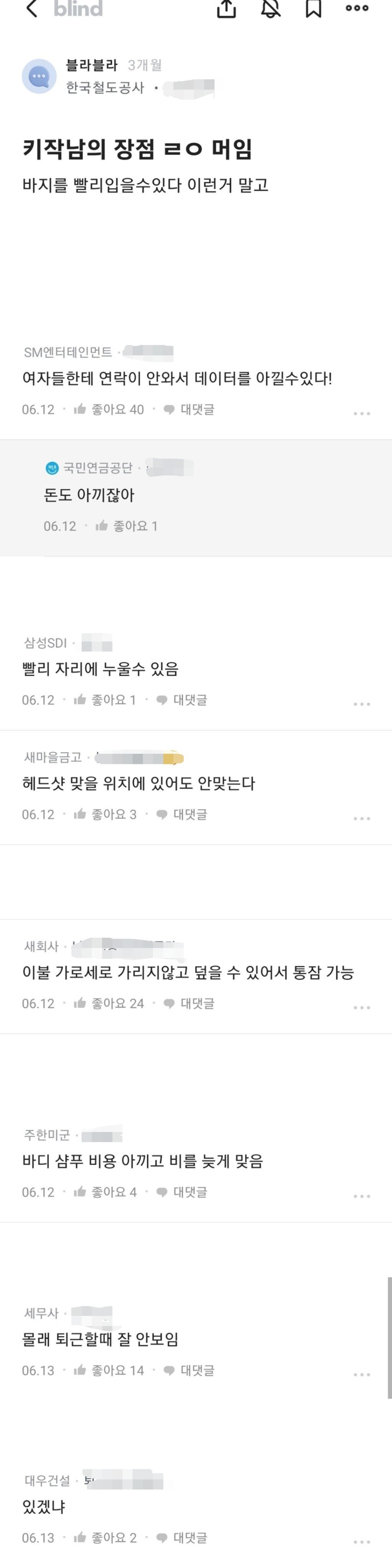This screenshot has width=392, height=1568.
Task: Like the 새회사 comment with 24 likes
Action: [x=108, y=1003]
